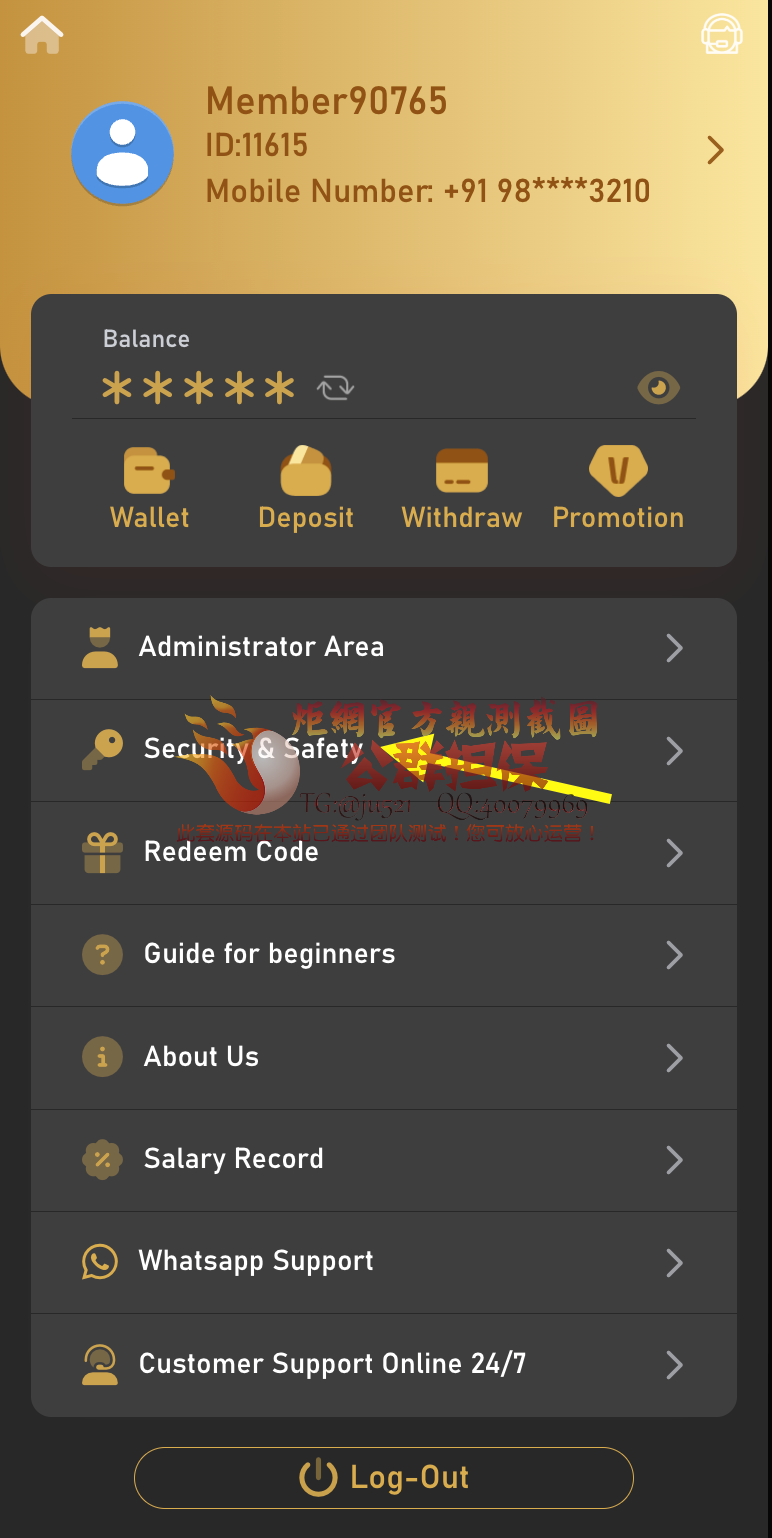The image size is (772, 1538).
Task: View the Guide for beginners
Action: [x=384, y=955]
